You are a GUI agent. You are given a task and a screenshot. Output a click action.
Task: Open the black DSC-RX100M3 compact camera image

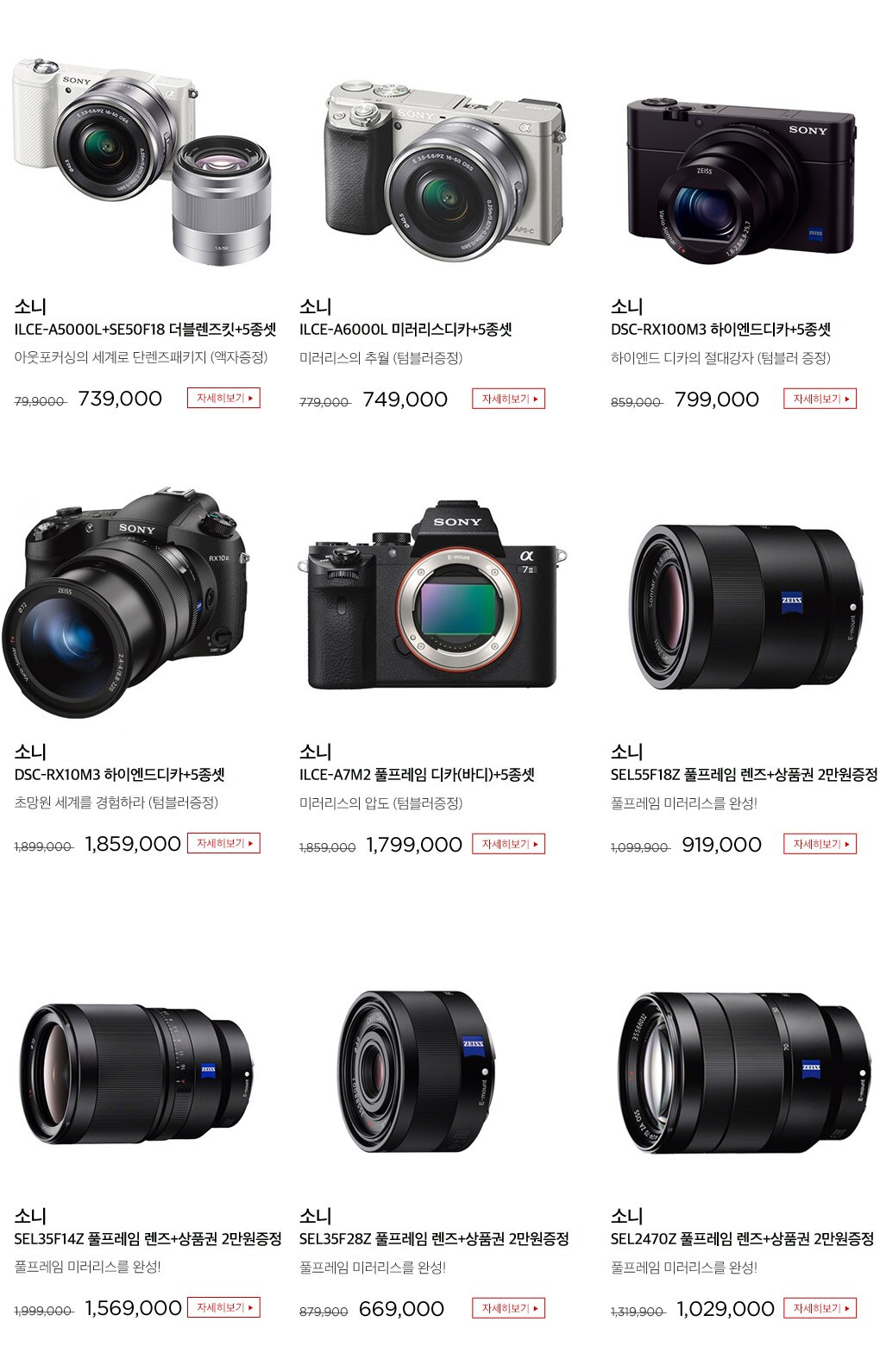[742, 177]
